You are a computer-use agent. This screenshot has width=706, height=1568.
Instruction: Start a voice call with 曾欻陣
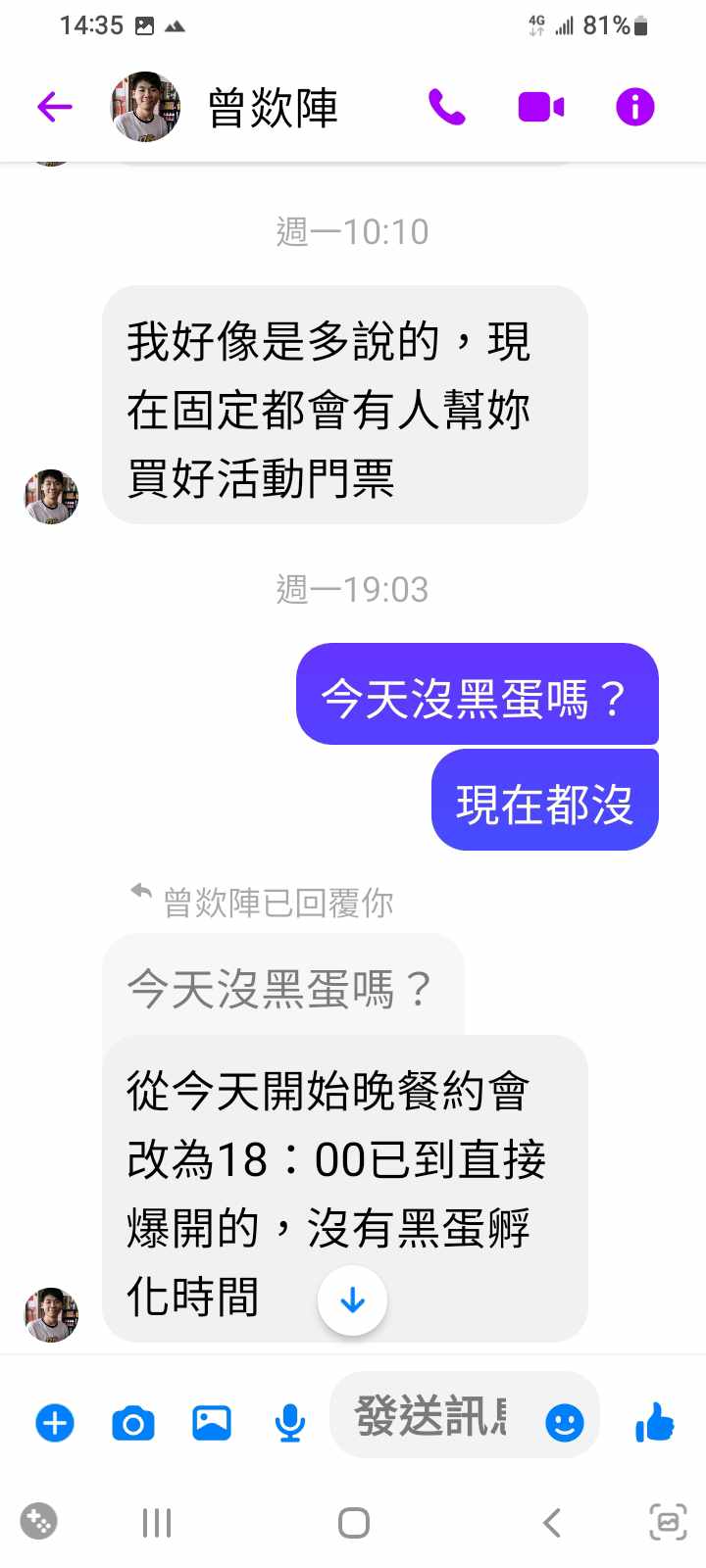[446, 106]
